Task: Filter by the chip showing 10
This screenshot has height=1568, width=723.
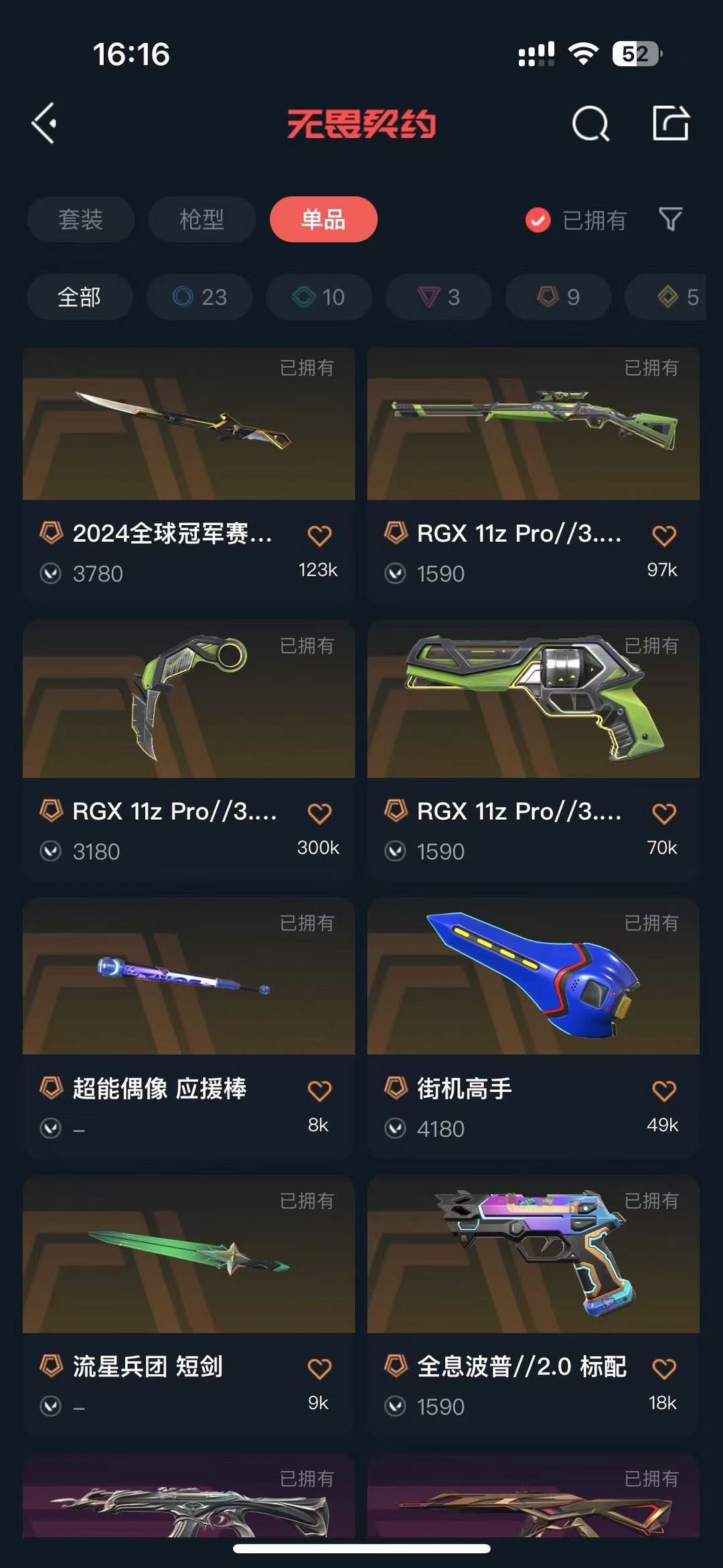Action: click(x=319, y=297)
